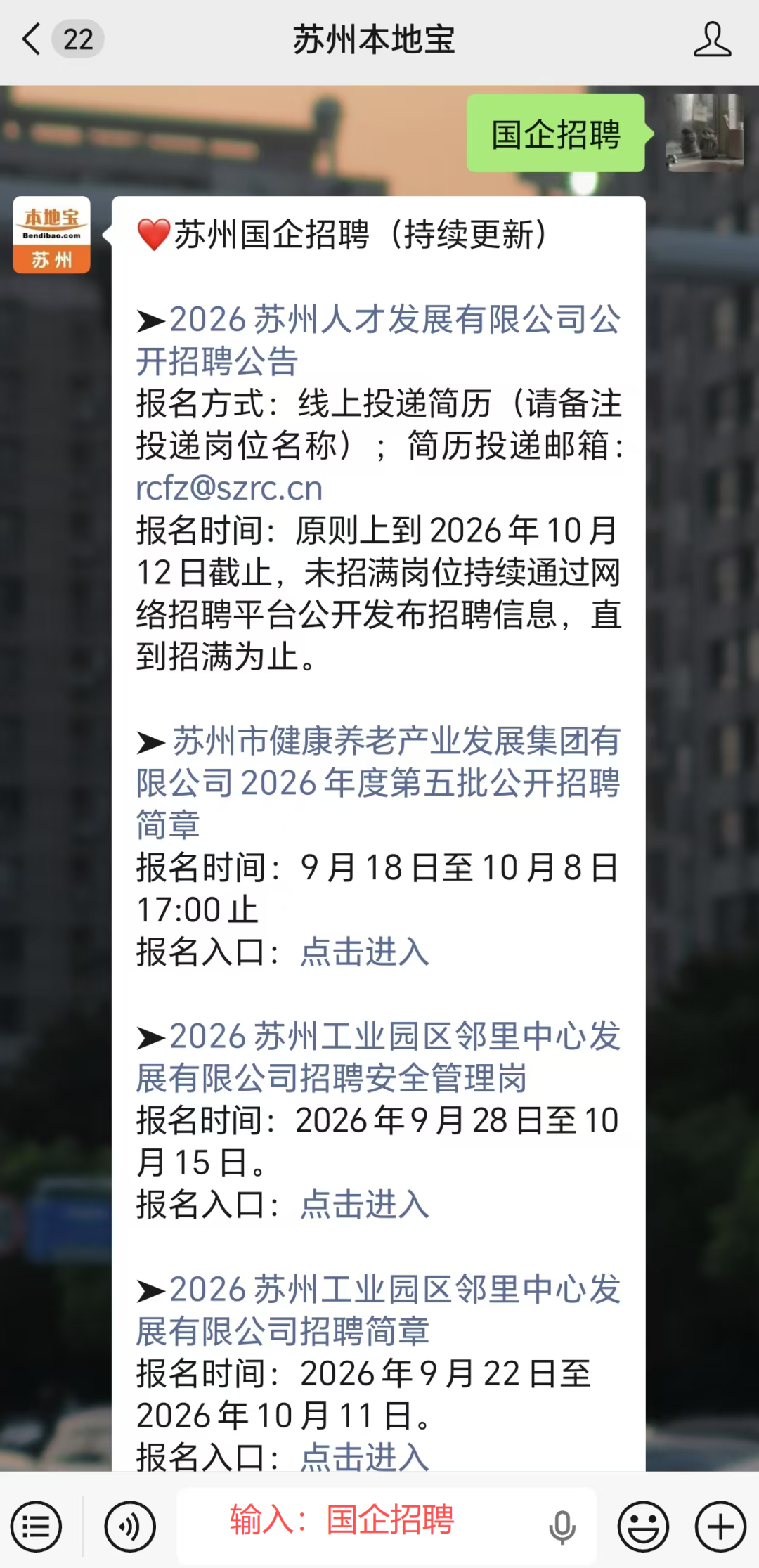Open 苏州市健康养老产业发展集团 recruitment link

378,783
